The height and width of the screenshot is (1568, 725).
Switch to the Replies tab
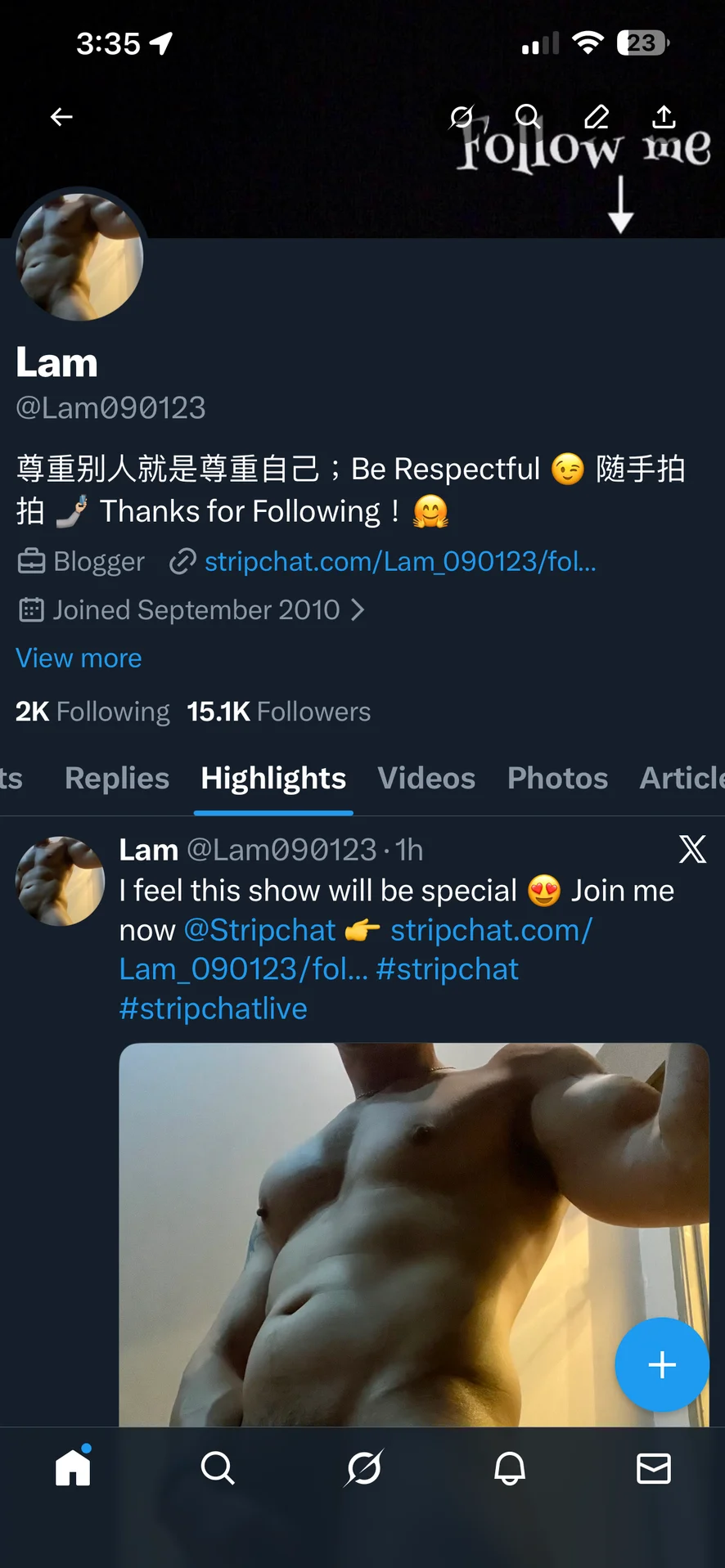pos(117,778)
